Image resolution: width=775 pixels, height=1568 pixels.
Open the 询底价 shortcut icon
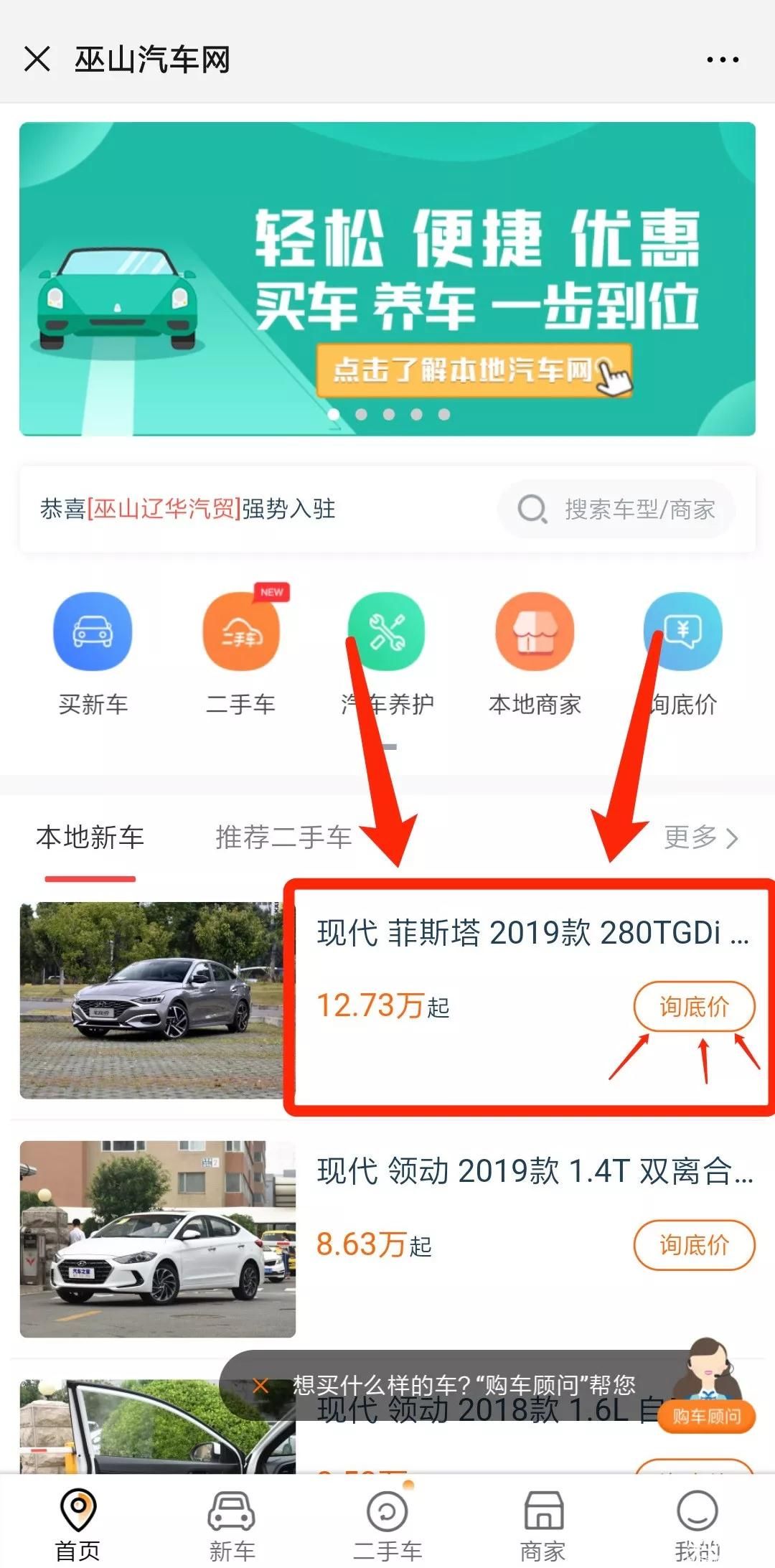pyautogui.click(x=683, y=632)
